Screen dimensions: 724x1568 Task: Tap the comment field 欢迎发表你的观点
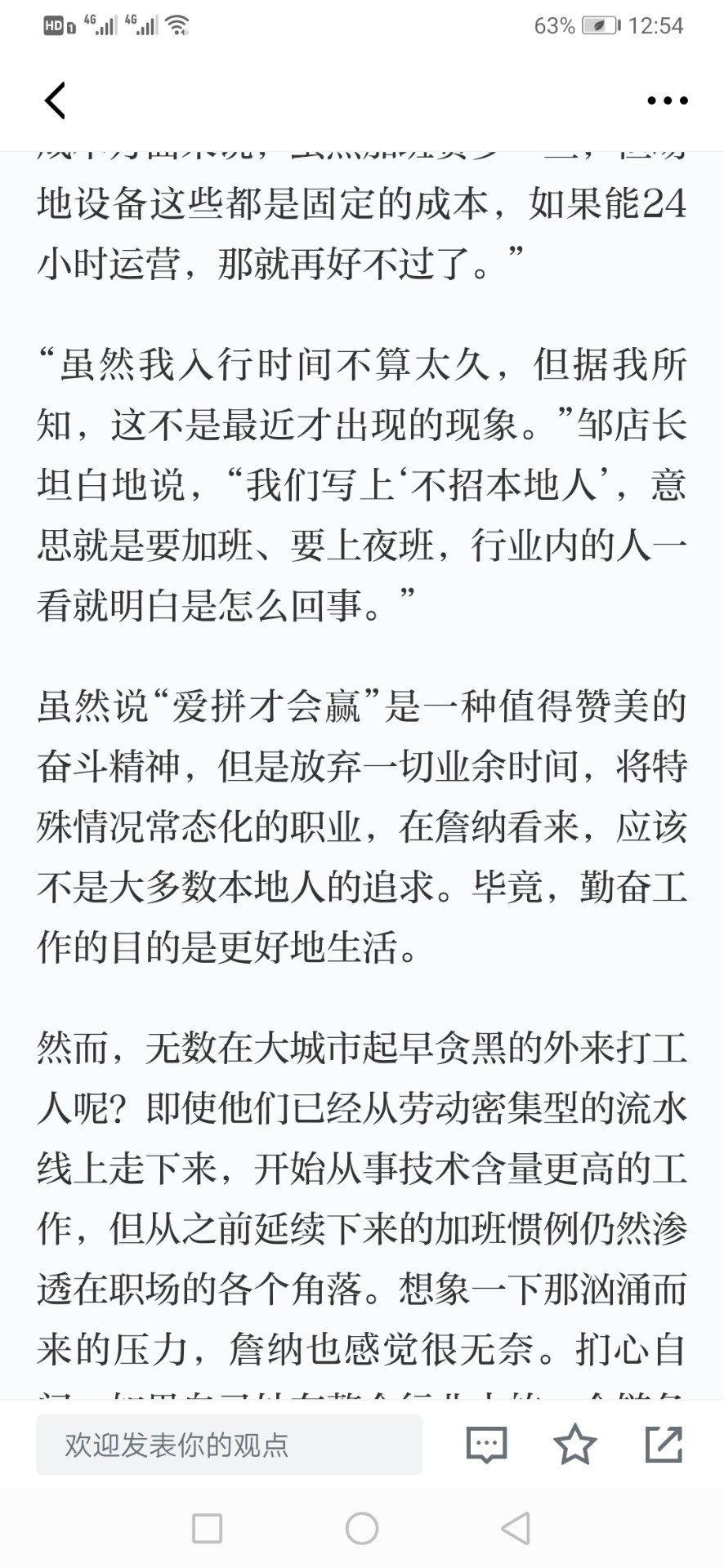tap(229, 1445)
